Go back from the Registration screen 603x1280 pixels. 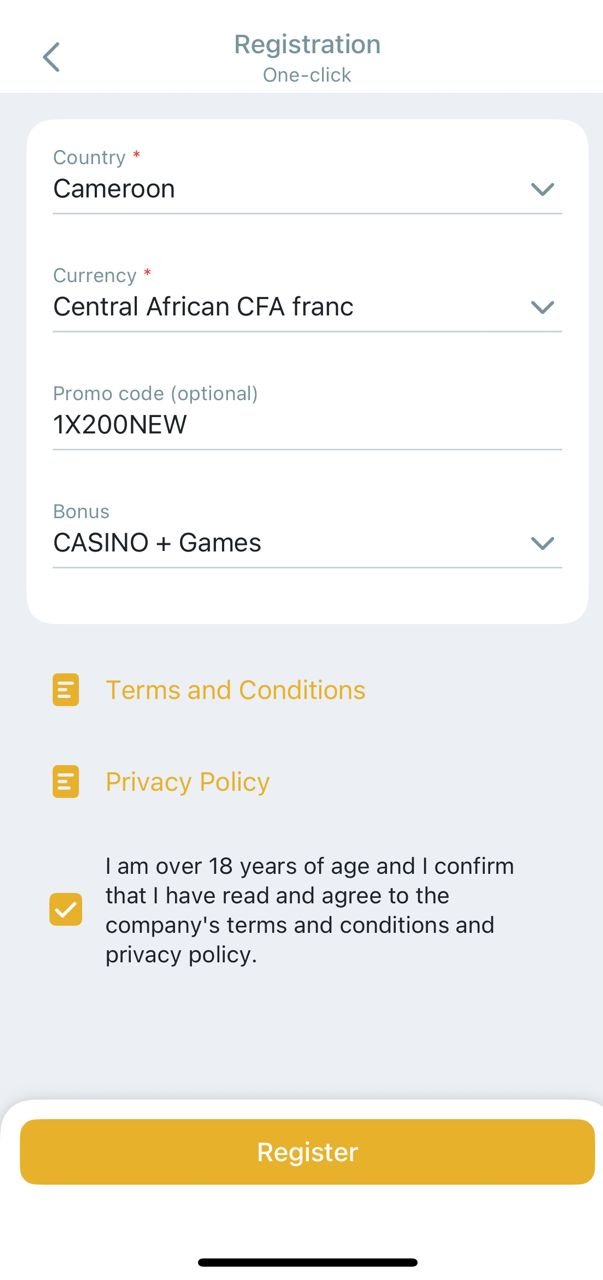pos(52,57)
